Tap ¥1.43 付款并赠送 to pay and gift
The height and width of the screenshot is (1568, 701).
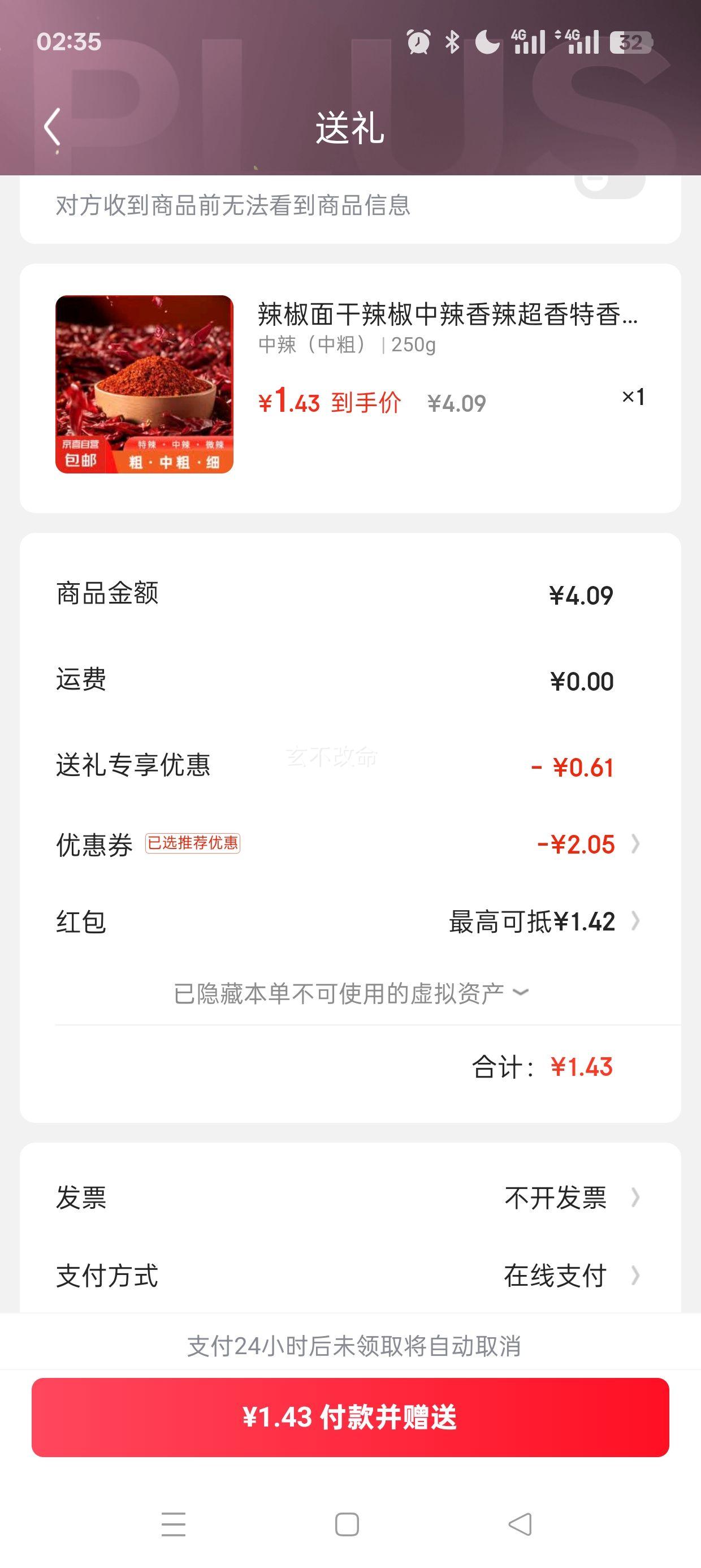tap(350, 1417)
